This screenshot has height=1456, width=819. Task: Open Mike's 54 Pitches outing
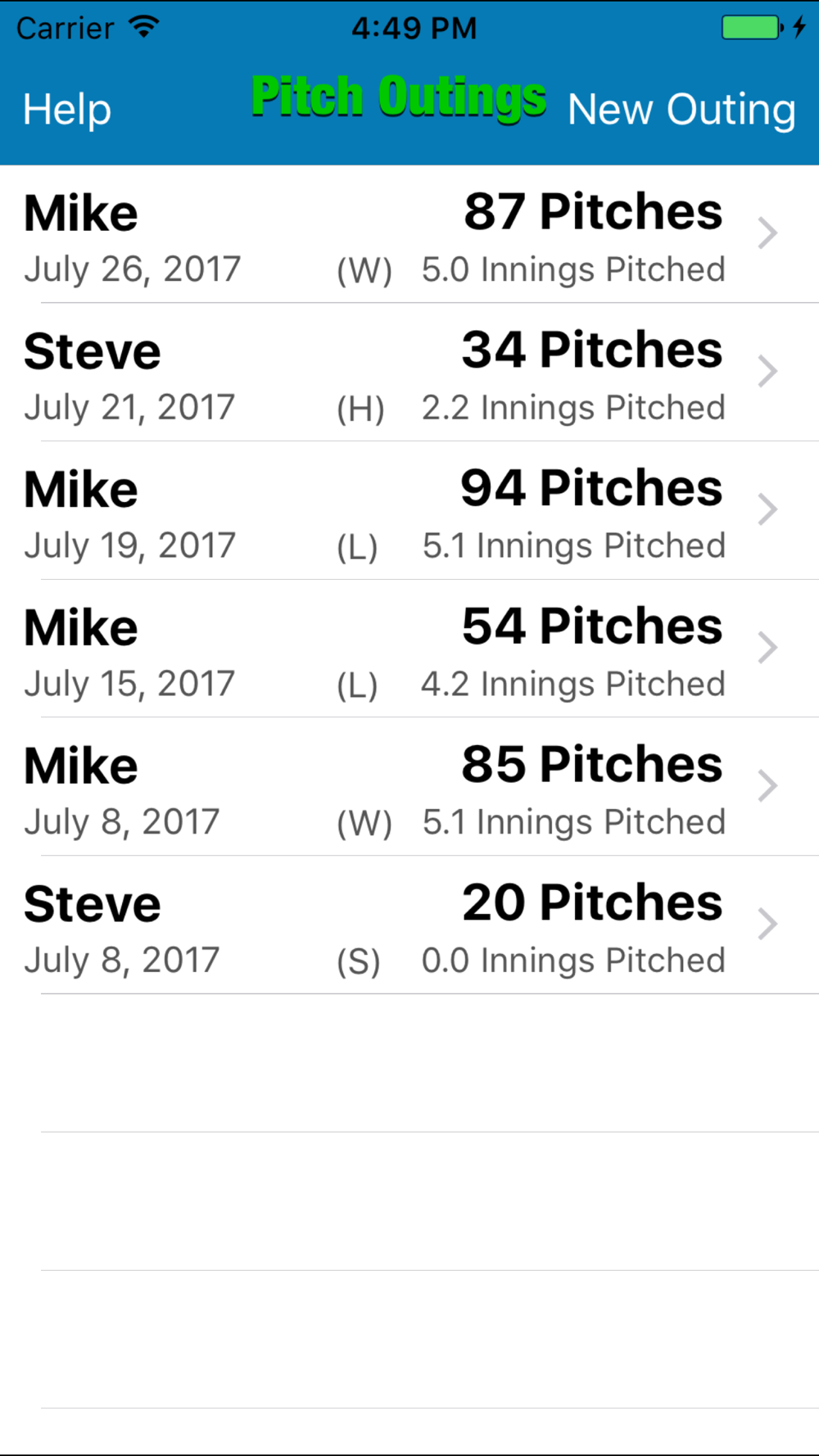pos(409,650)
